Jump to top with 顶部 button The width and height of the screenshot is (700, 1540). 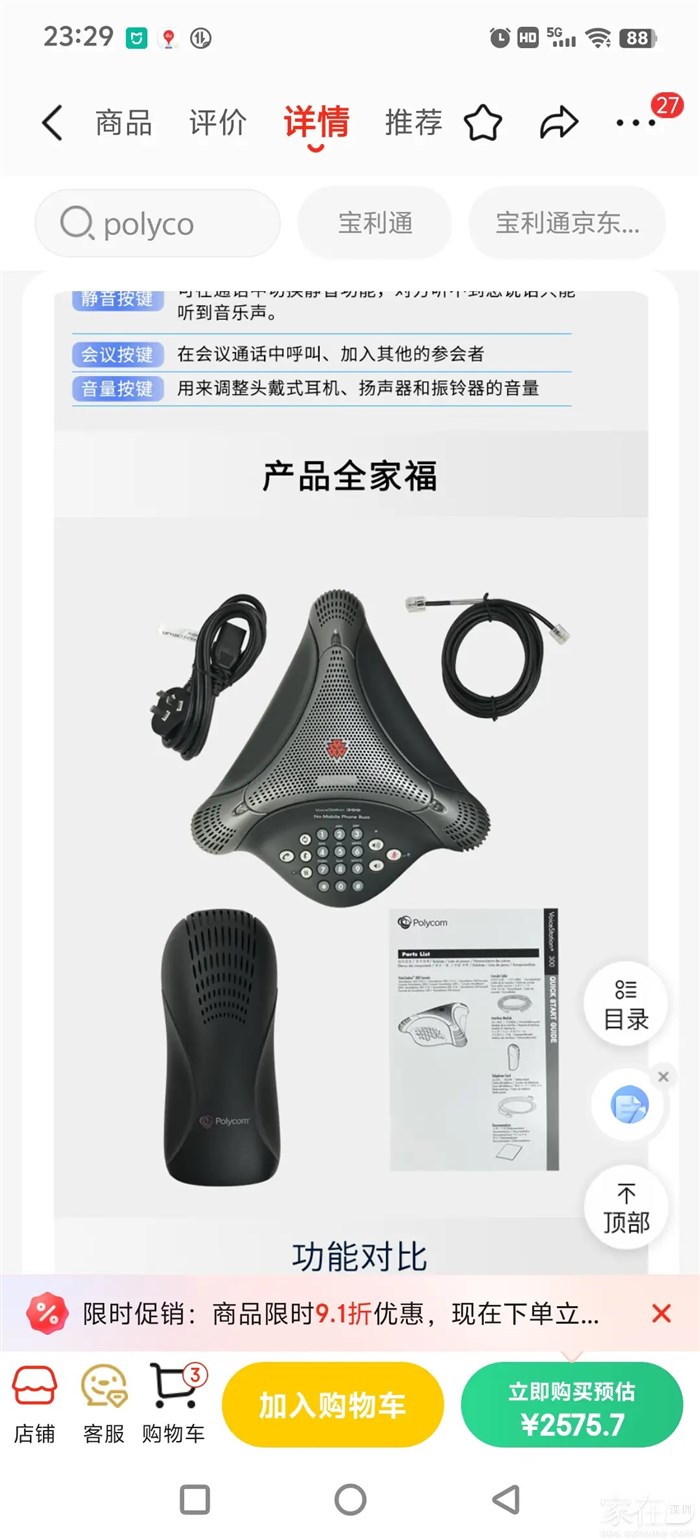(x=626, y=1207)
